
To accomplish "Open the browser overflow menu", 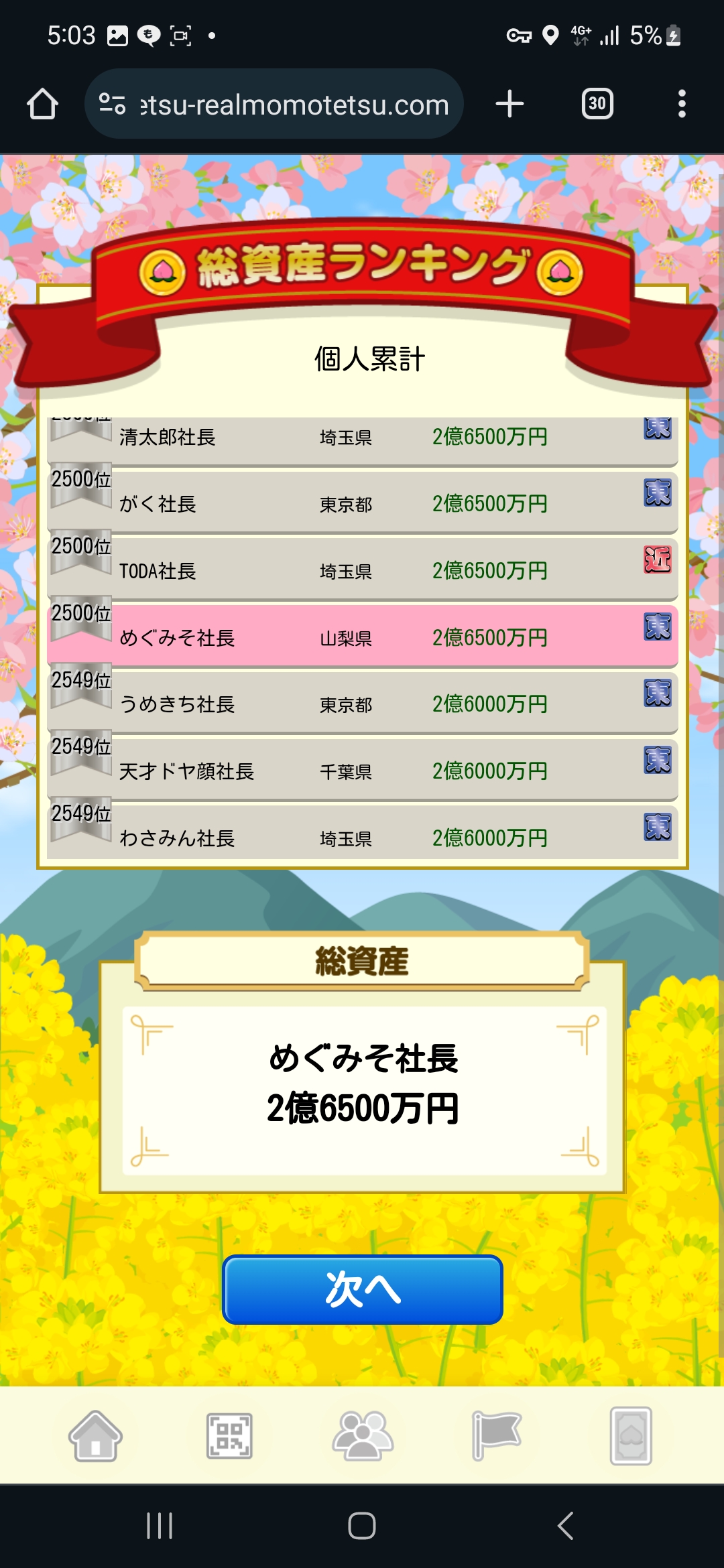I will tap(682, 104).
